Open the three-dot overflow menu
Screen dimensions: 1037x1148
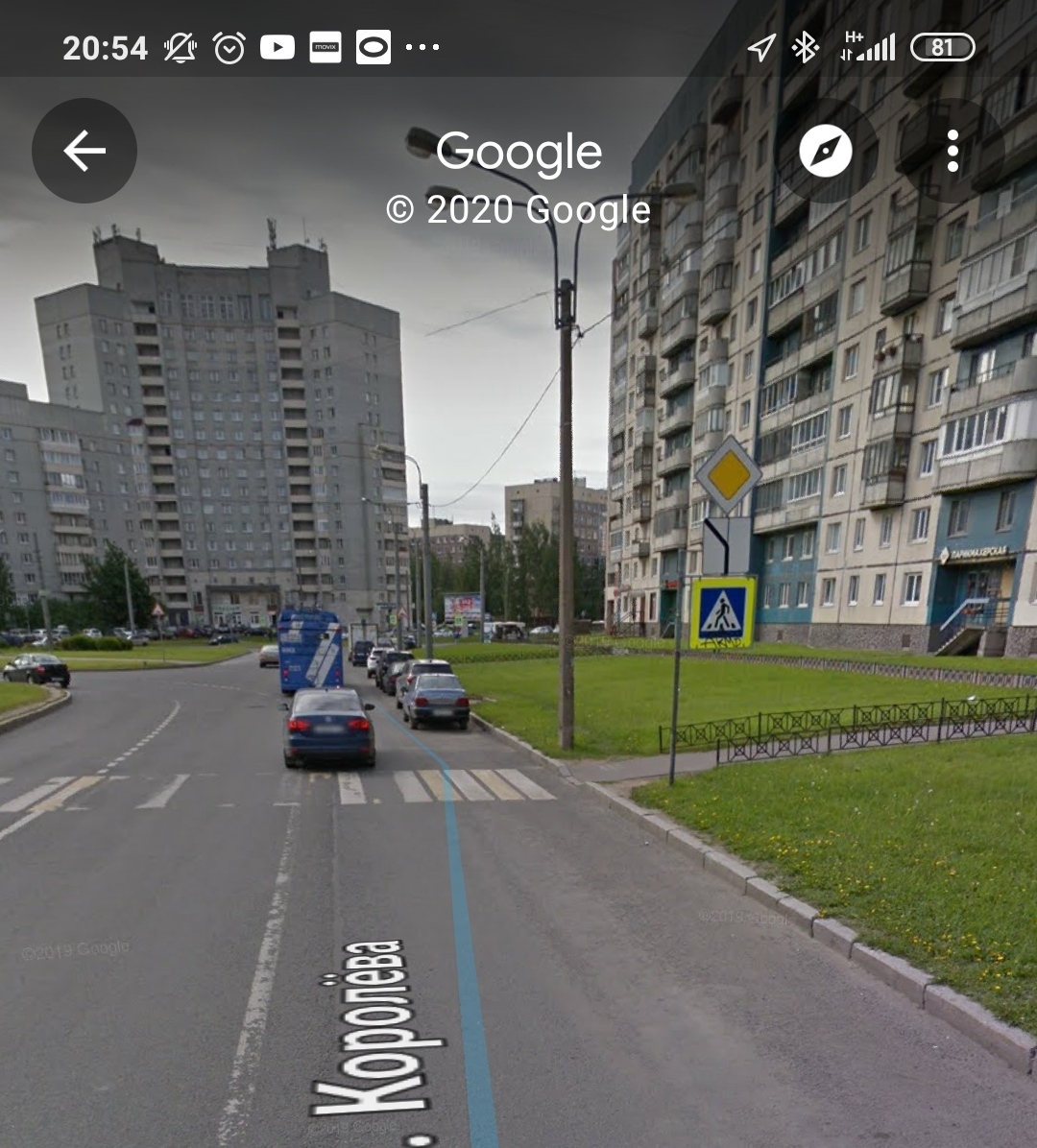pos(952,152)
